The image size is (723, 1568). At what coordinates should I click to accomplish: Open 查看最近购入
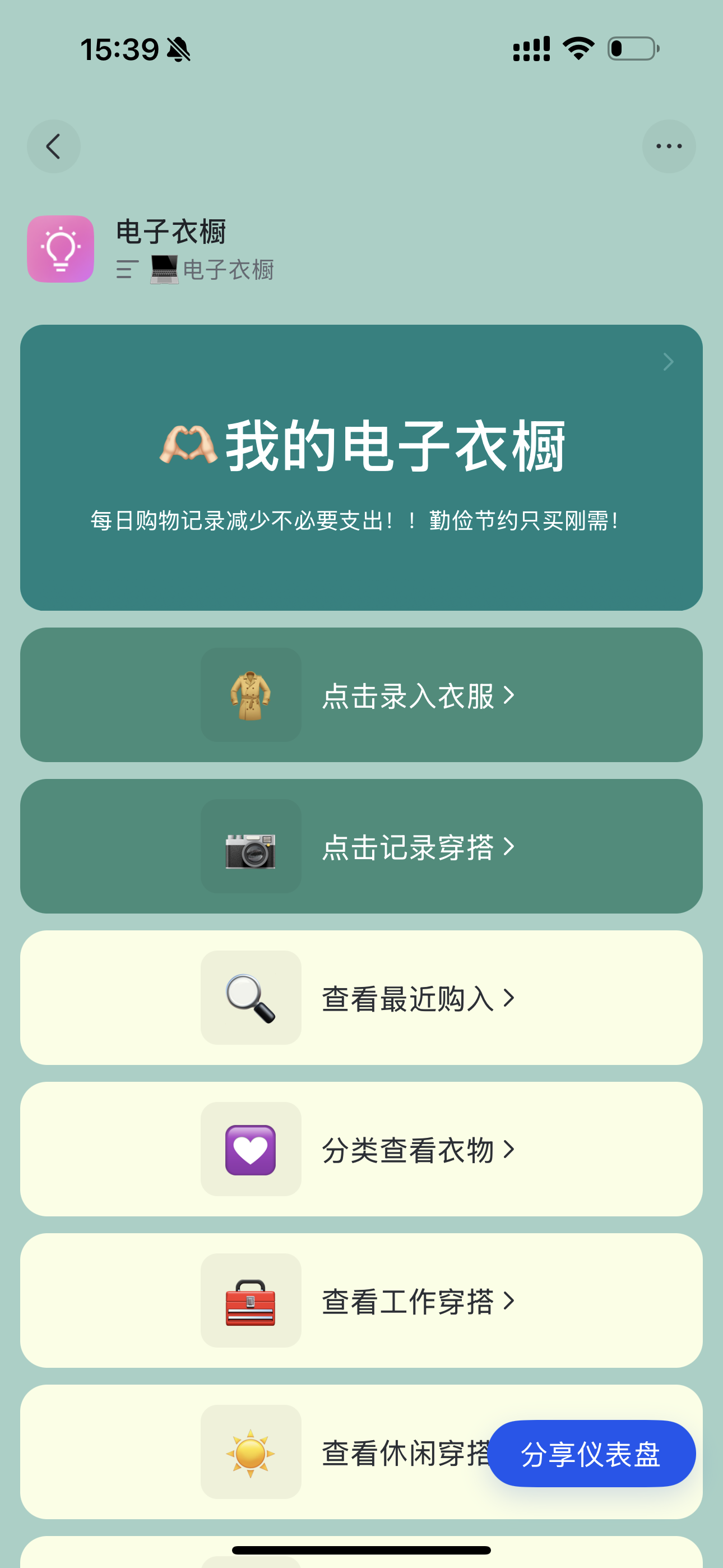[361, 998]
